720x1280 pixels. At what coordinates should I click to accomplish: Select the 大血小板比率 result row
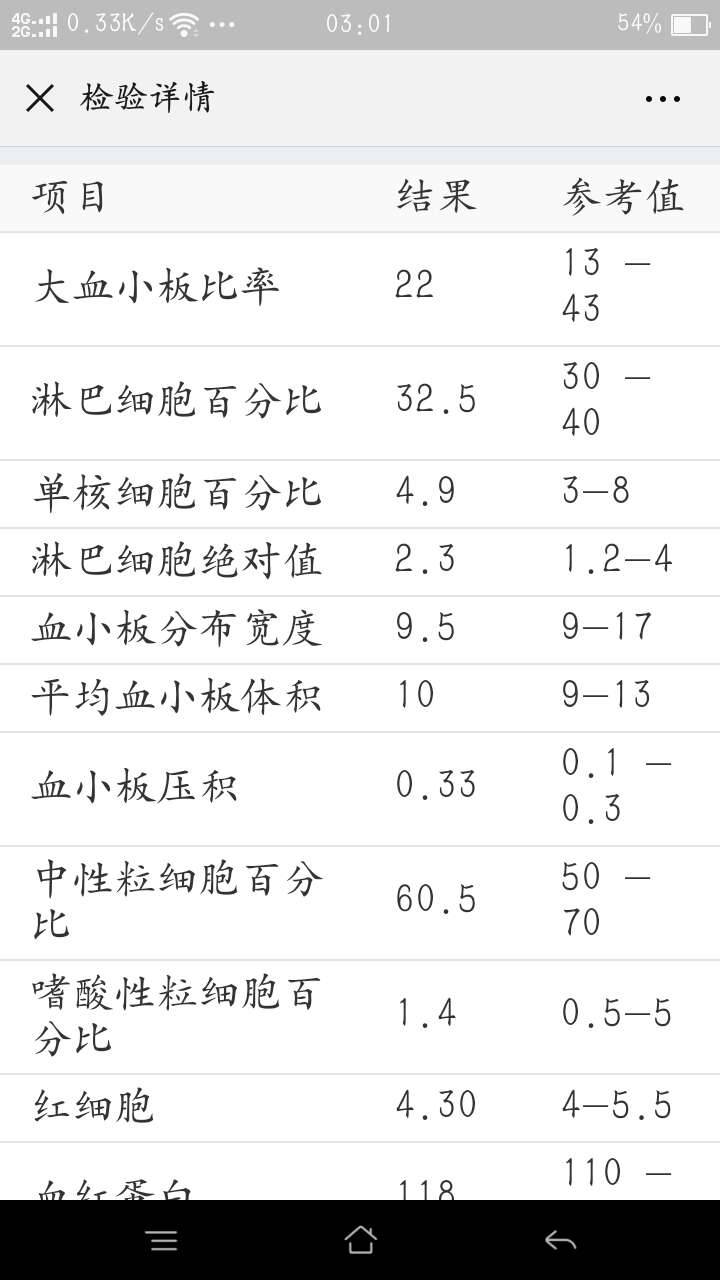(360, 287)
